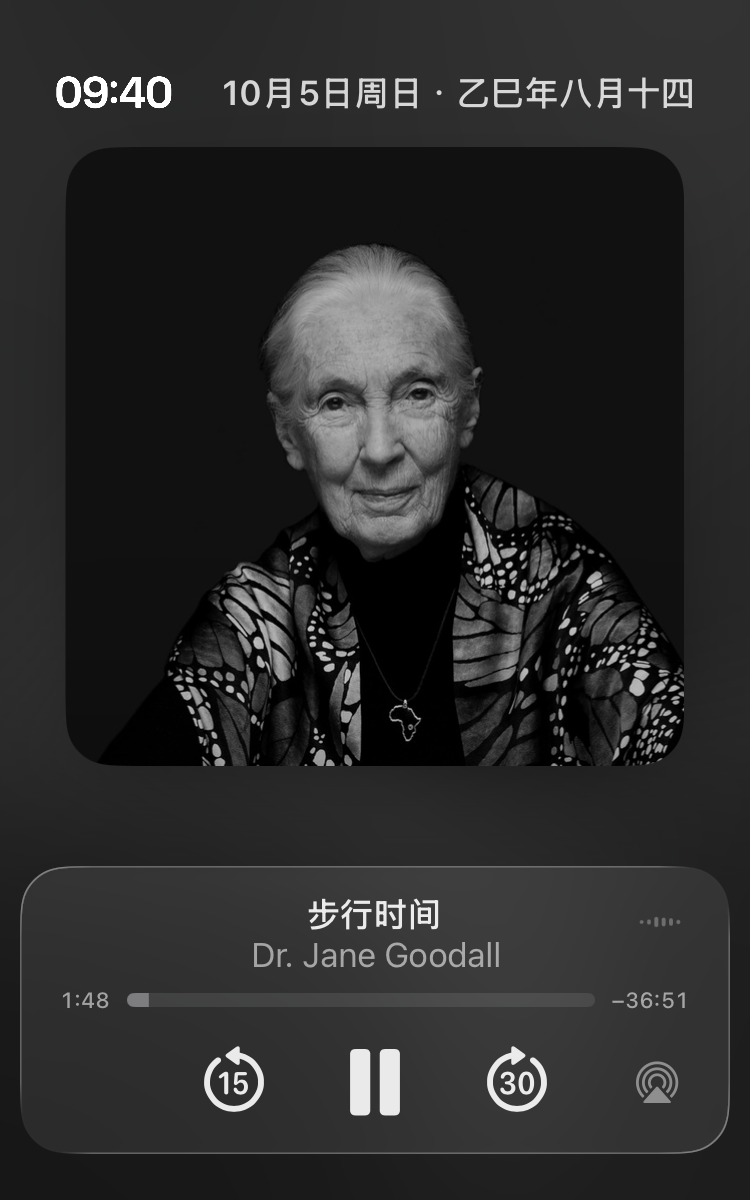The width and height of the screenshot is (750, 1200).
Task: Pause the Dr. Jane Goodall episode
Action: (375, 1081)
